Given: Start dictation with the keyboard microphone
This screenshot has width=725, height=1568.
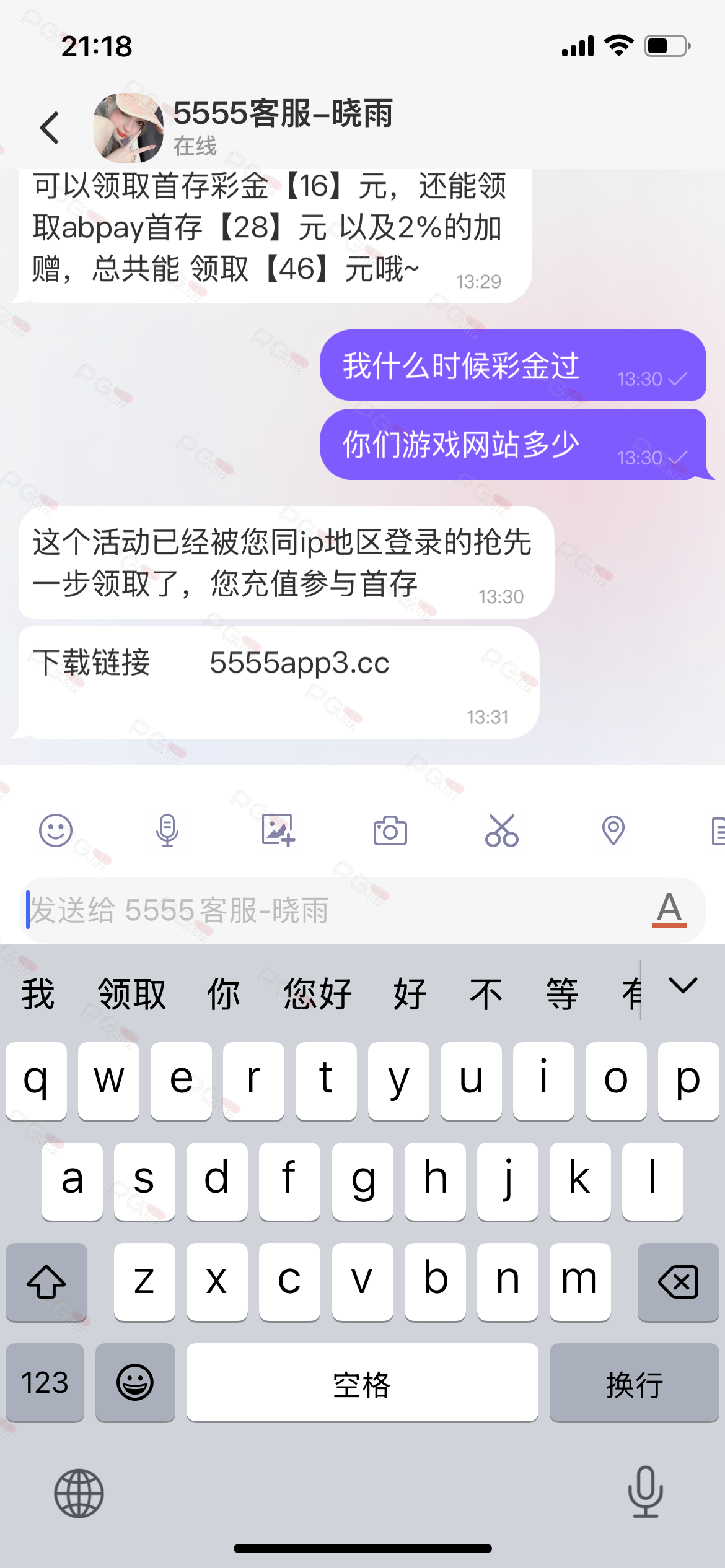Looking at the screenshot, I should pyautogui.click(x=645, y=1492).
